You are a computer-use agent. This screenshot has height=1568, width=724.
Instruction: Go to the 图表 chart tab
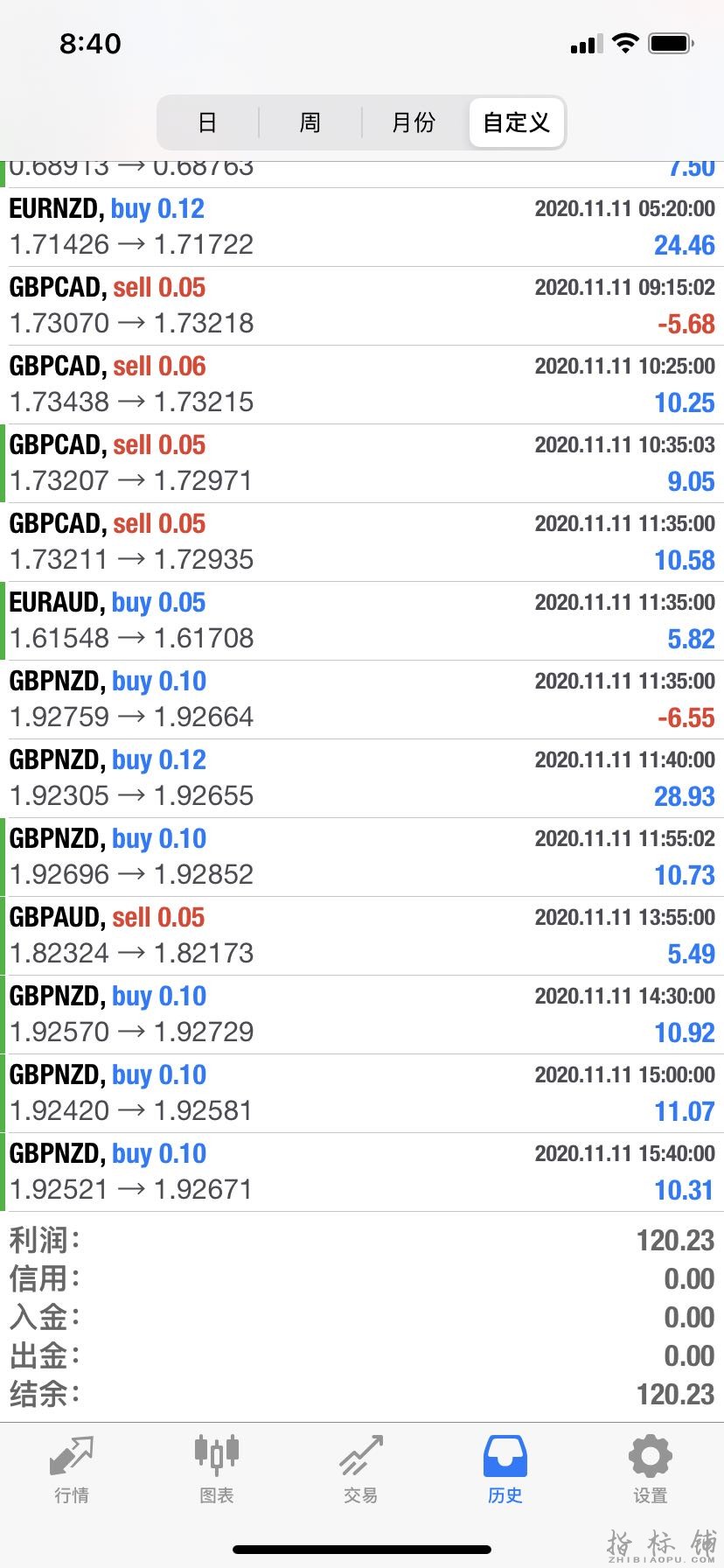click(216, 1470)
